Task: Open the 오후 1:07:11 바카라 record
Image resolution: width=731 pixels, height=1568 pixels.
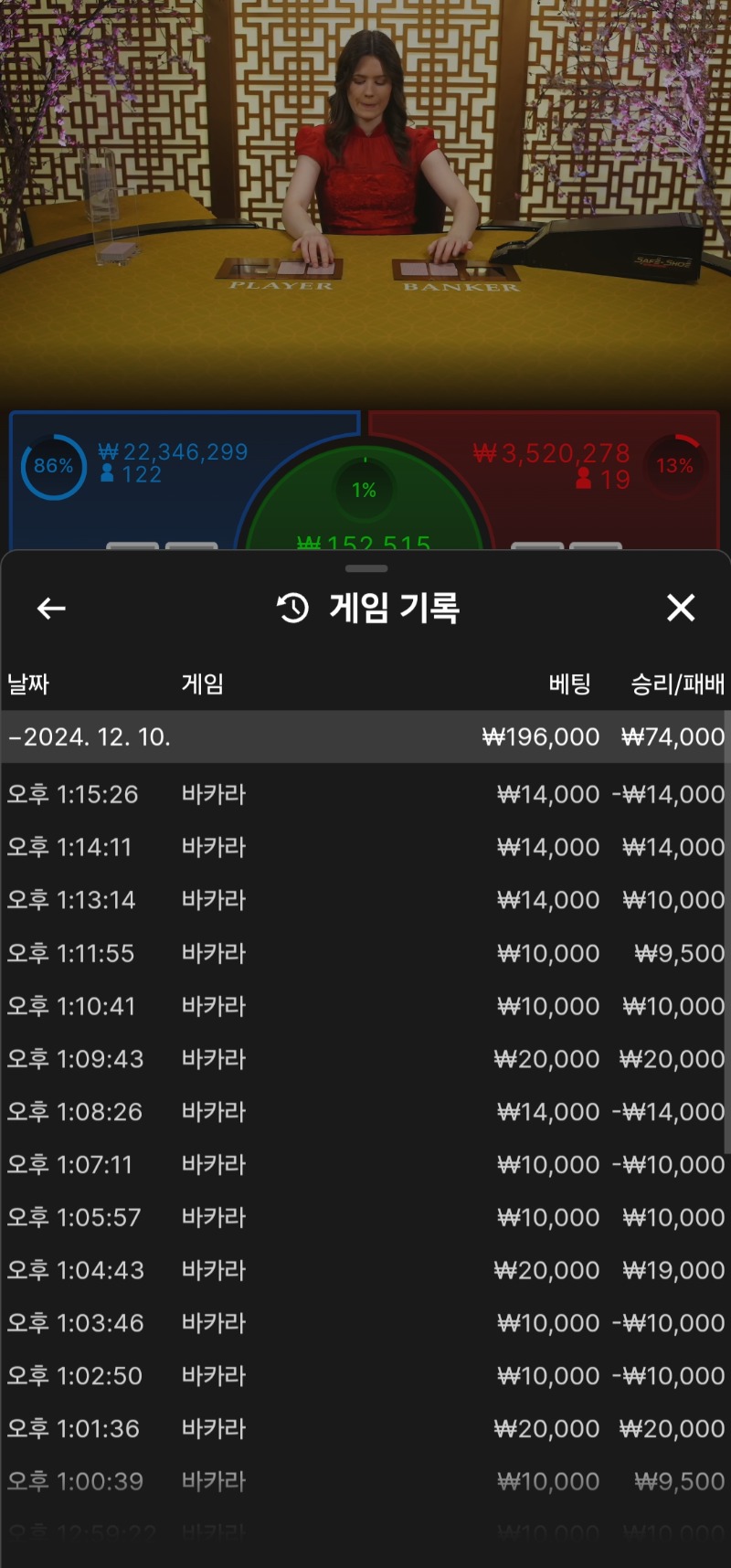Action: 365,1165
